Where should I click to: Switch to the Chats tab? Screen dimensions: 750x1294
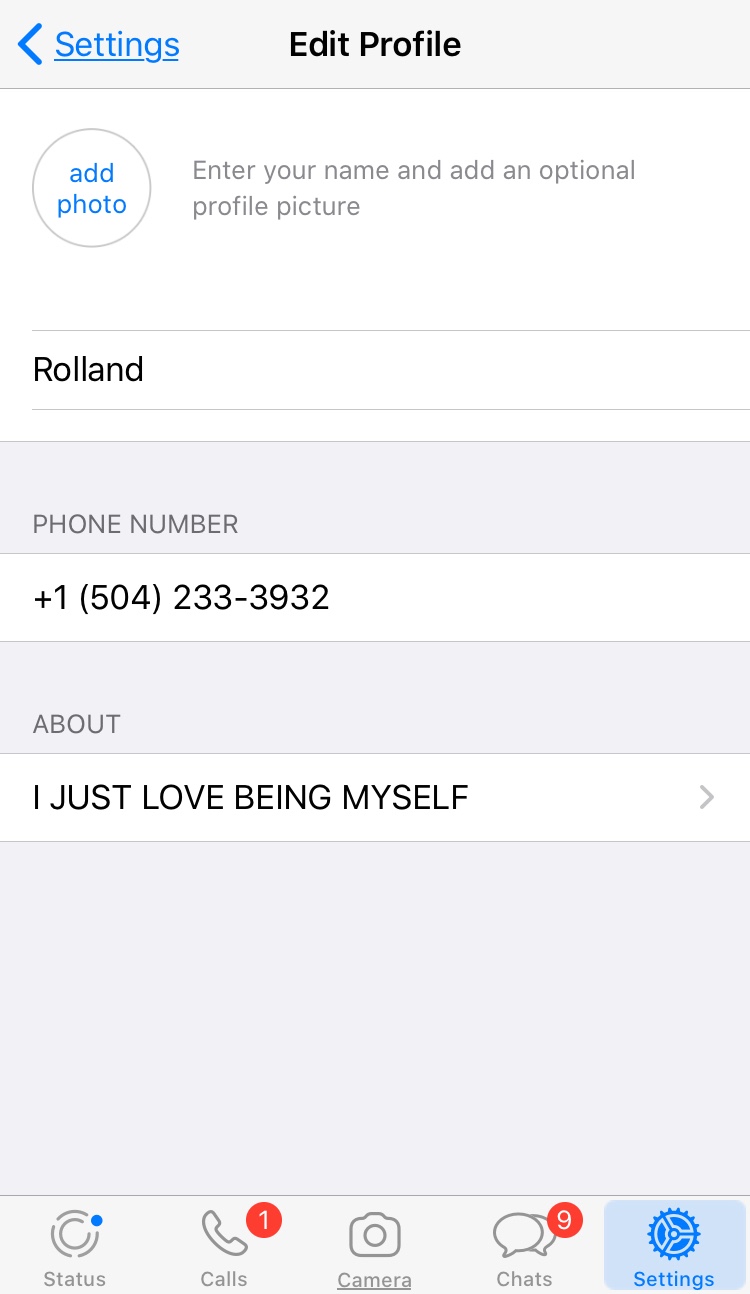click(525, 1246)
